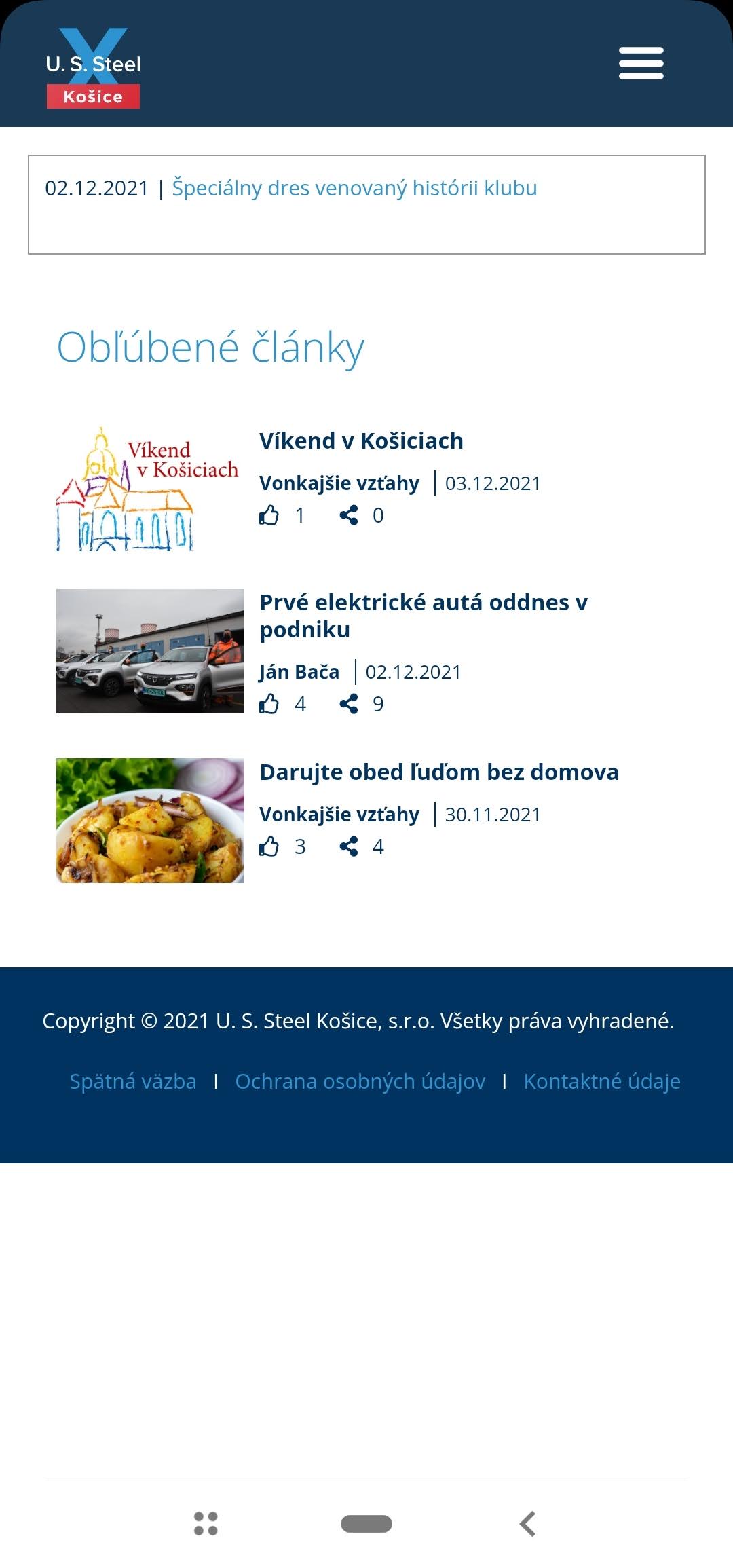
Task: Open the Víkend v Košiciach article title
Action: pyautogui.click(x=361, y=441)
